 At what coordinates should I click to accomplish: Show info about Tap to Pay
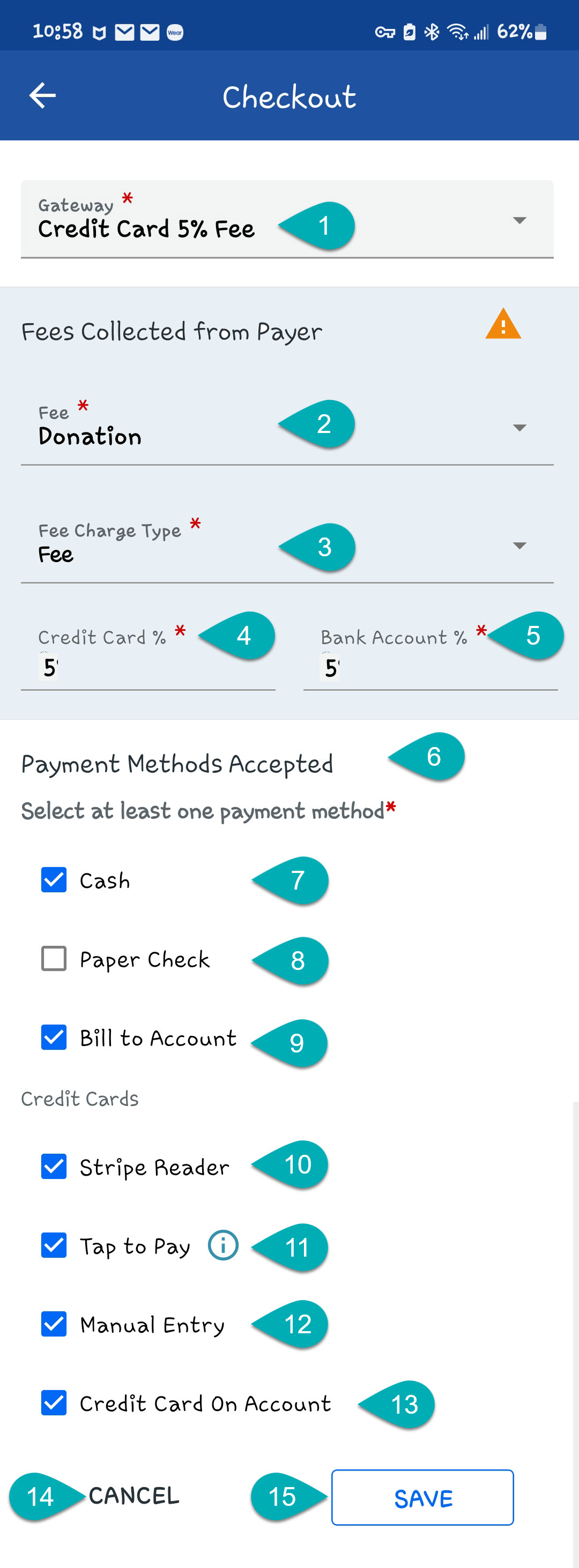(223, 1245)
